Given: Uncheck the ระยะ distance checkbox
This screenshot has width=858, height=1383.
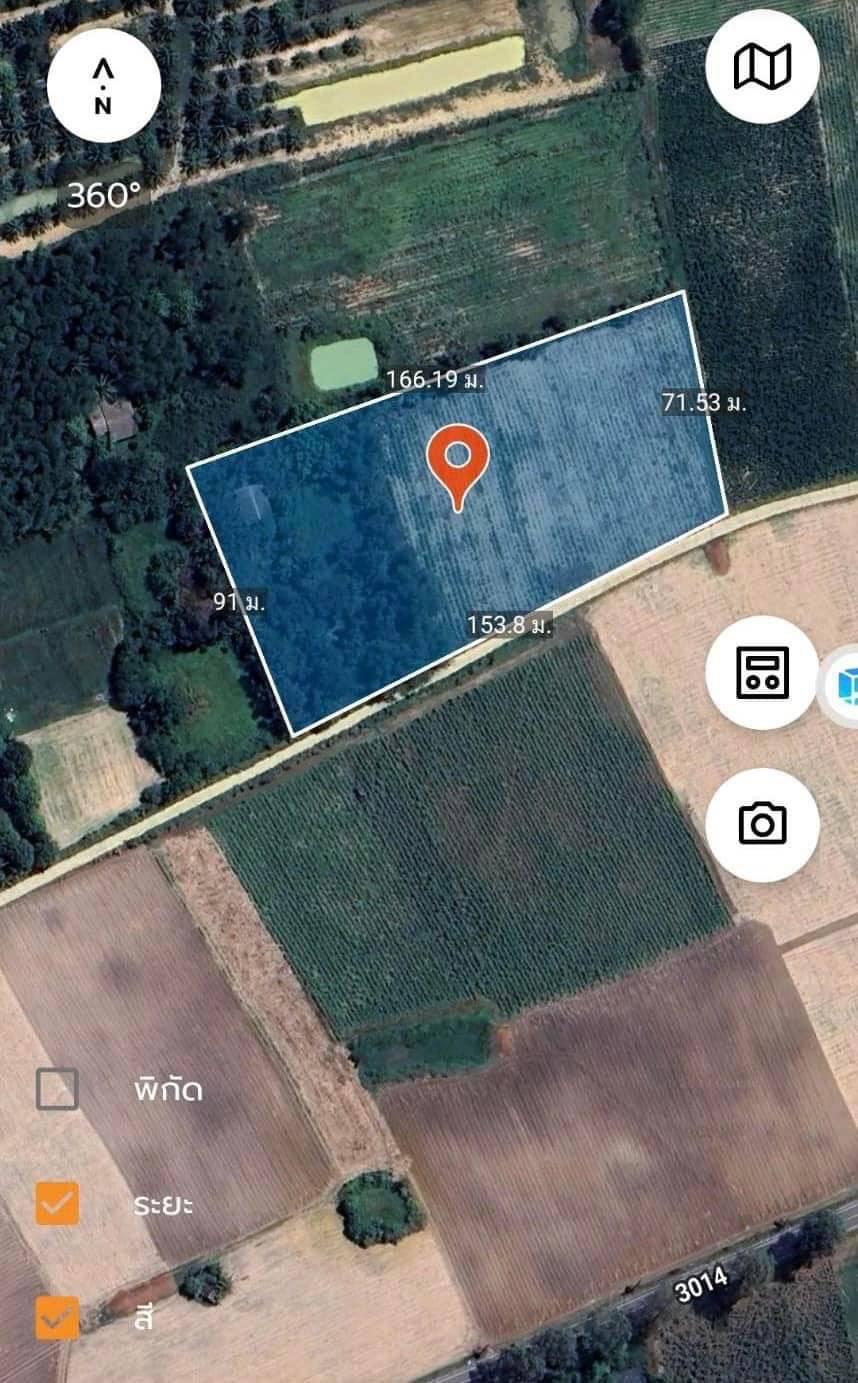Looking at the screenshot, I should 57,1203.
